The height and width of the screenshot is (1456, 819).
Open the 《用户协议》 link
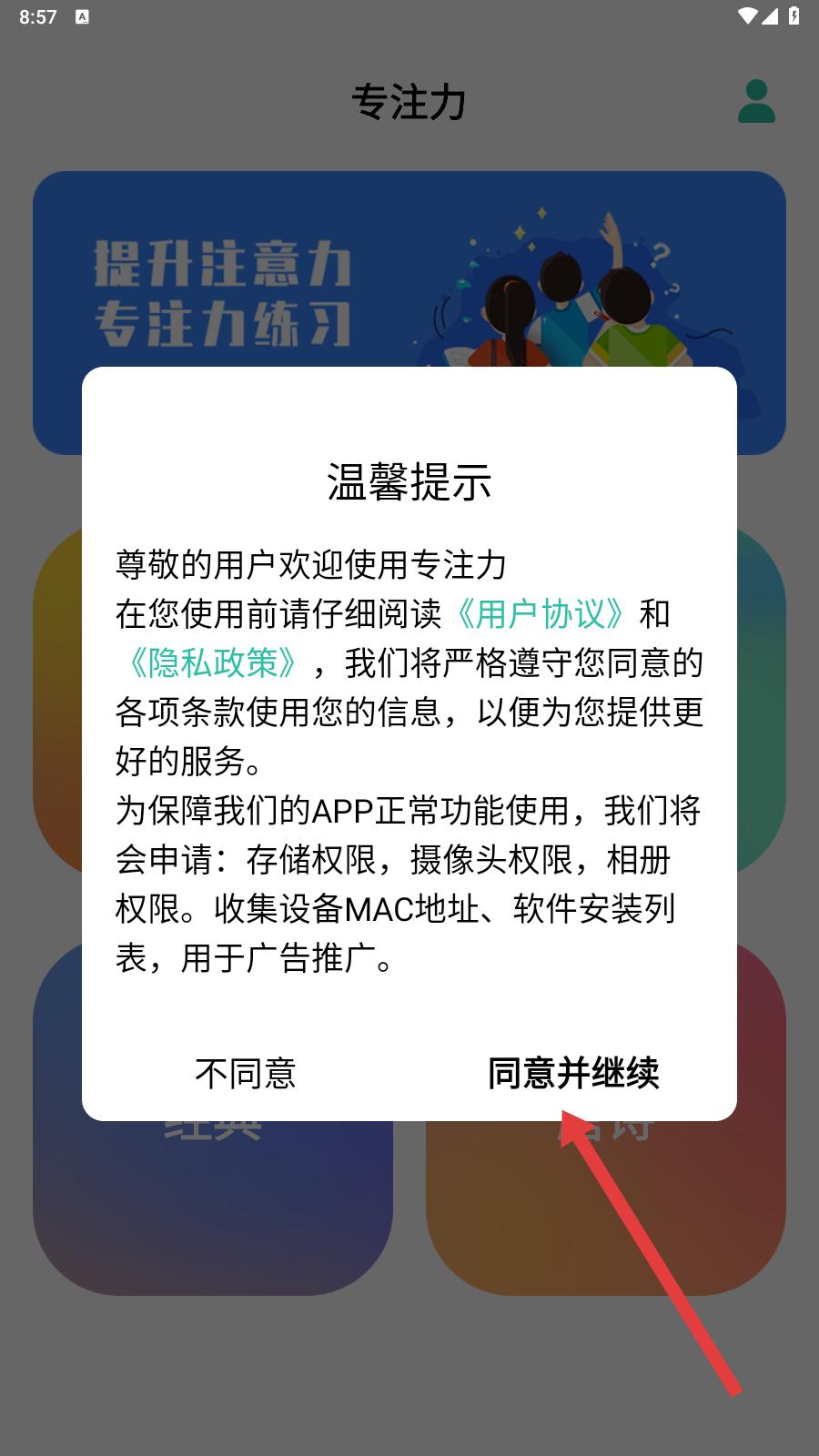(541, 613)
